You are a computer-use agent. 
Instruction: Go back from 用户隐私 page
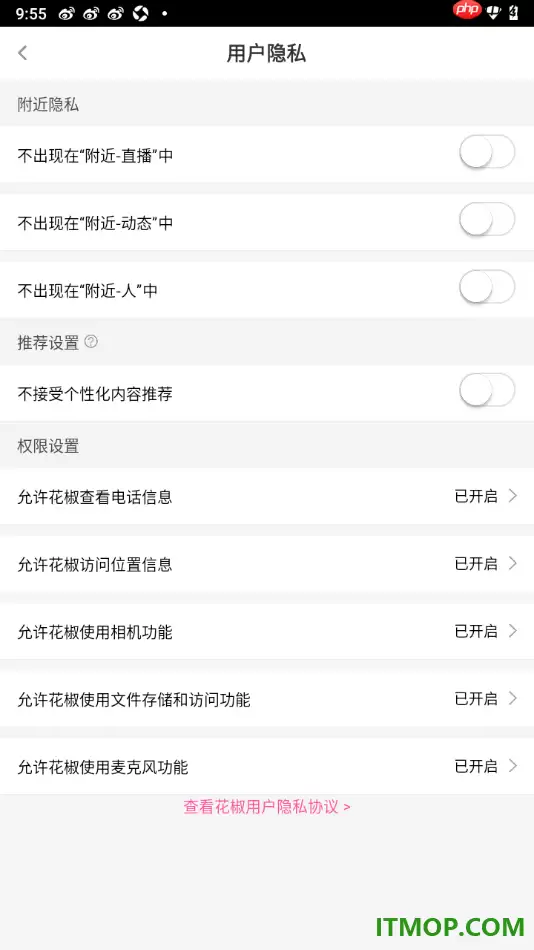click(22, 53)
